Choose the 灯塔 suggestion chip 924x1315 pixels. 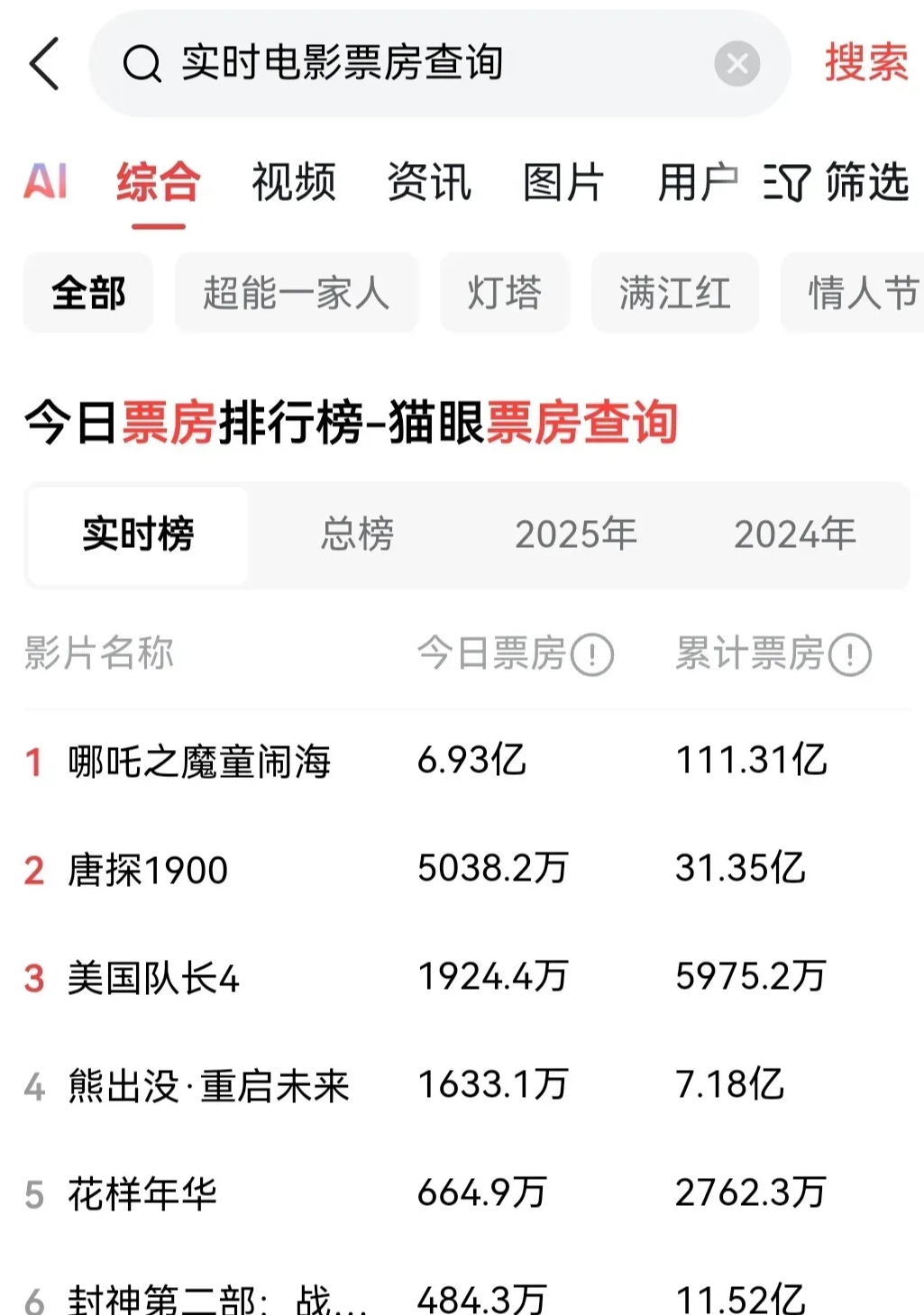pos(505,294)
